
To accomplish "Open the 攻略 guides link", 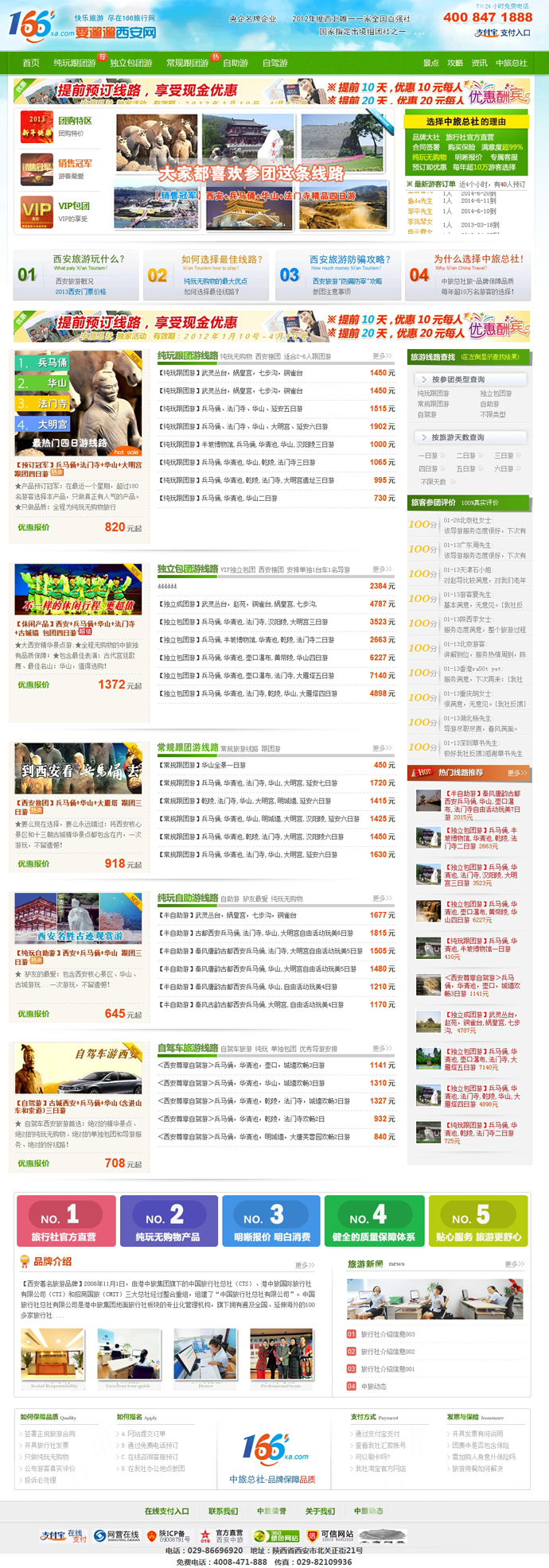I will [x=455, y=63].
